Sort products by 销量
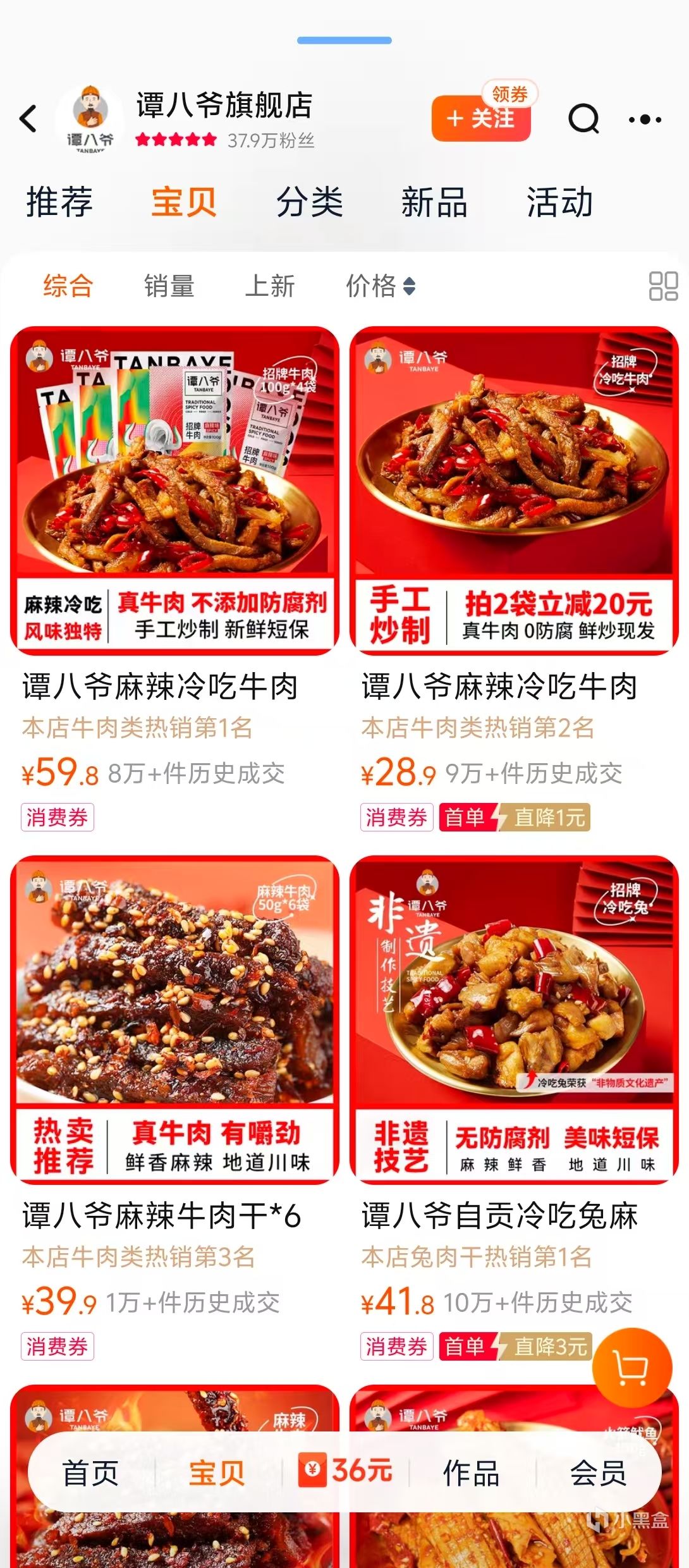The width and height of the screenshot is (689, 1568). point(169,286)
